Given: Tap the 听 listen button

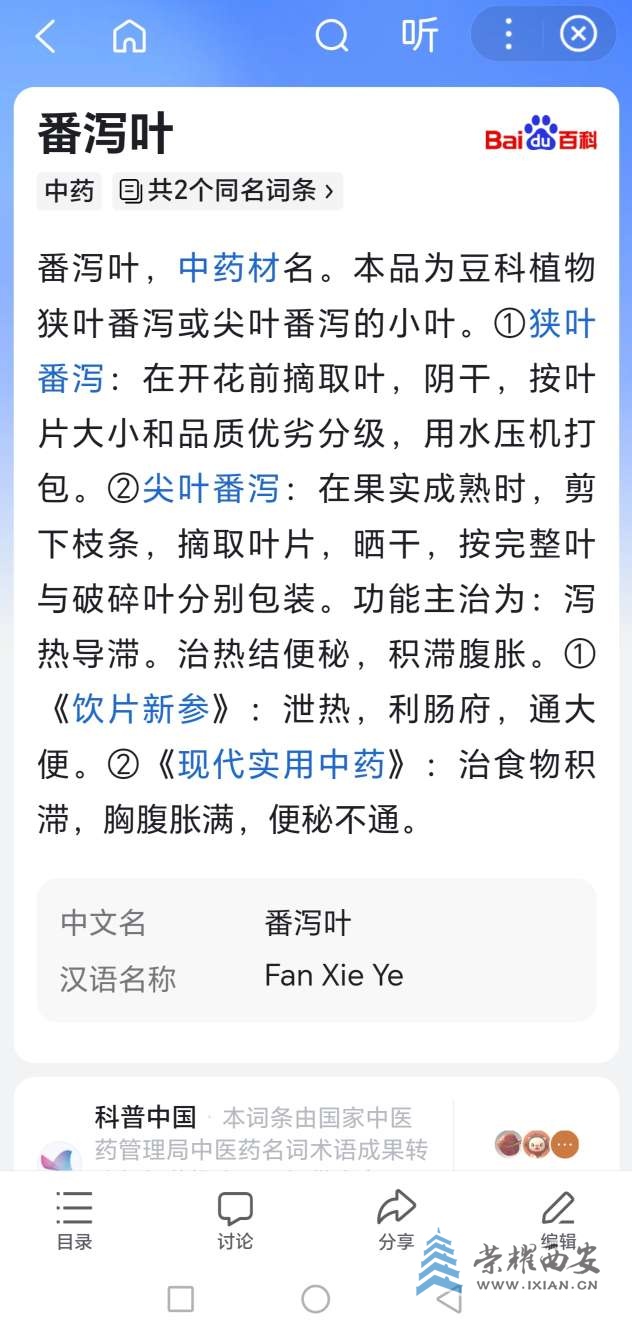Looking at the screenshot, I should point(420,36).
